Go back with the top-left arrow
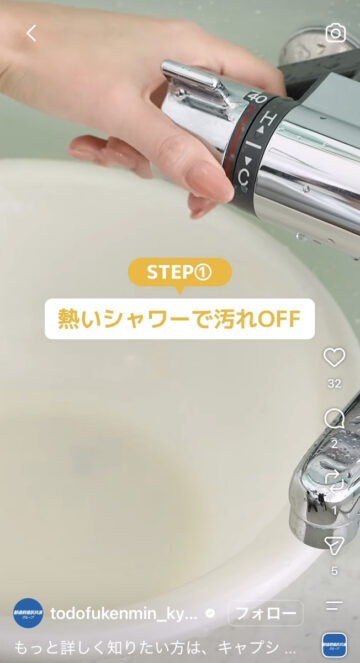The height and width of the screenshot is (663, 360). [x=31, y=33]
